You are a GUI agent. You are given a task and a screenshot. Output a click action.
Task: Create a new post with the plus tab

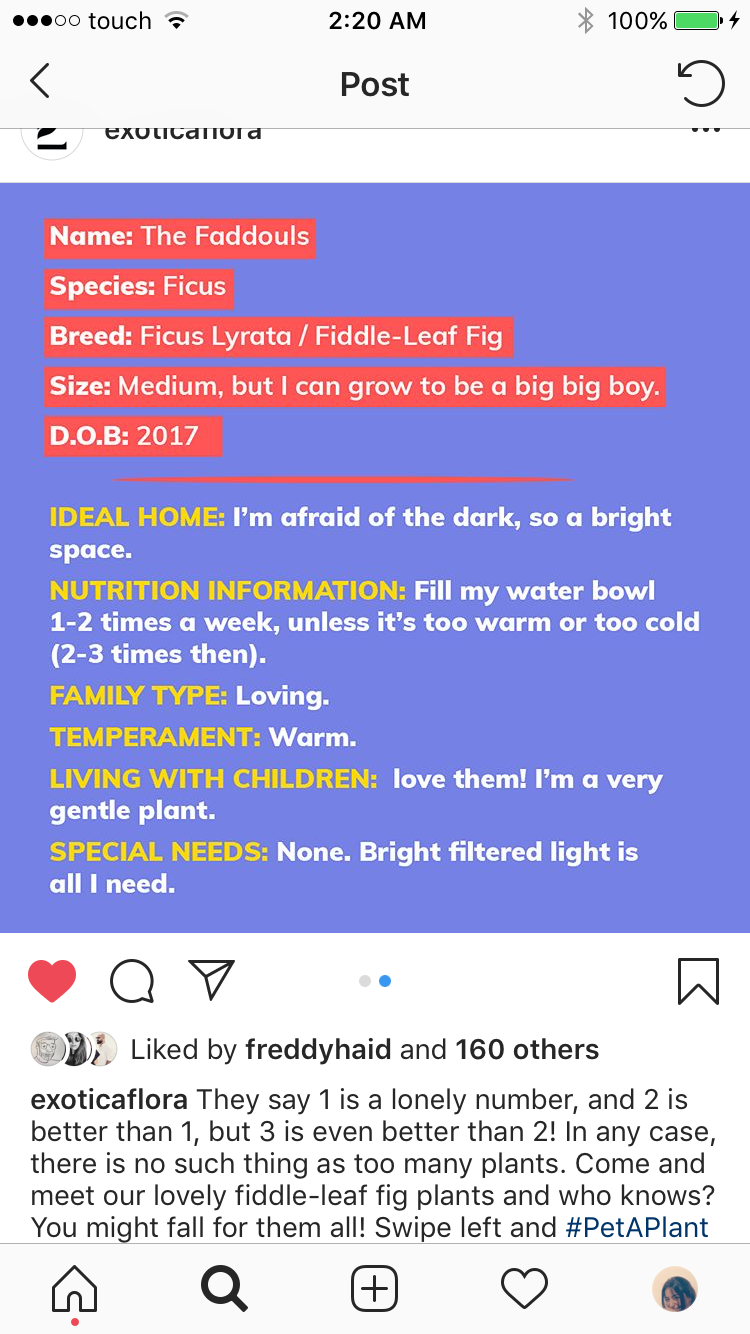click(x=375, y=1289)
